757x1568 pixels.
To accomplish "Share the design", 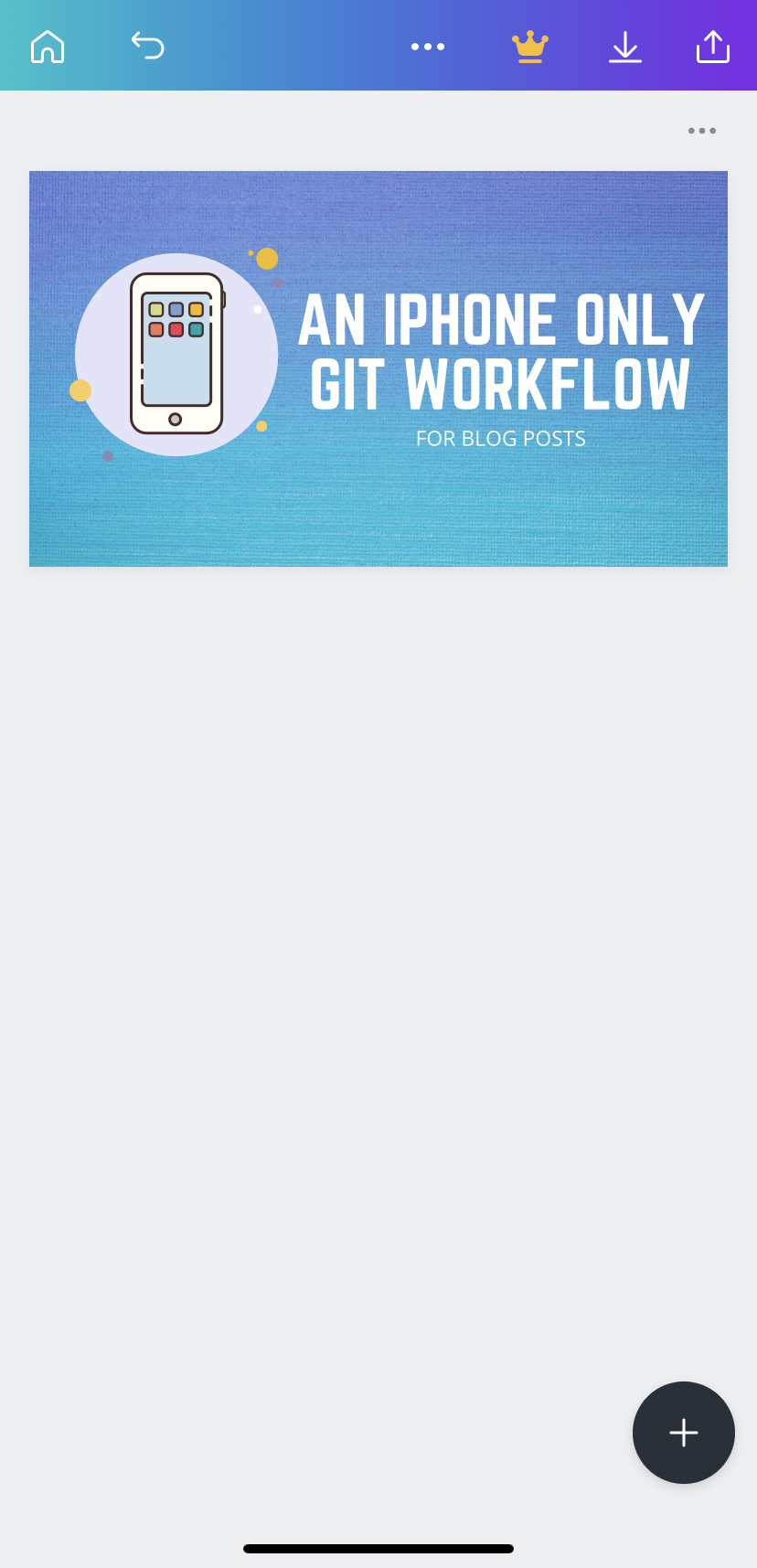I will tap(713, 46).
